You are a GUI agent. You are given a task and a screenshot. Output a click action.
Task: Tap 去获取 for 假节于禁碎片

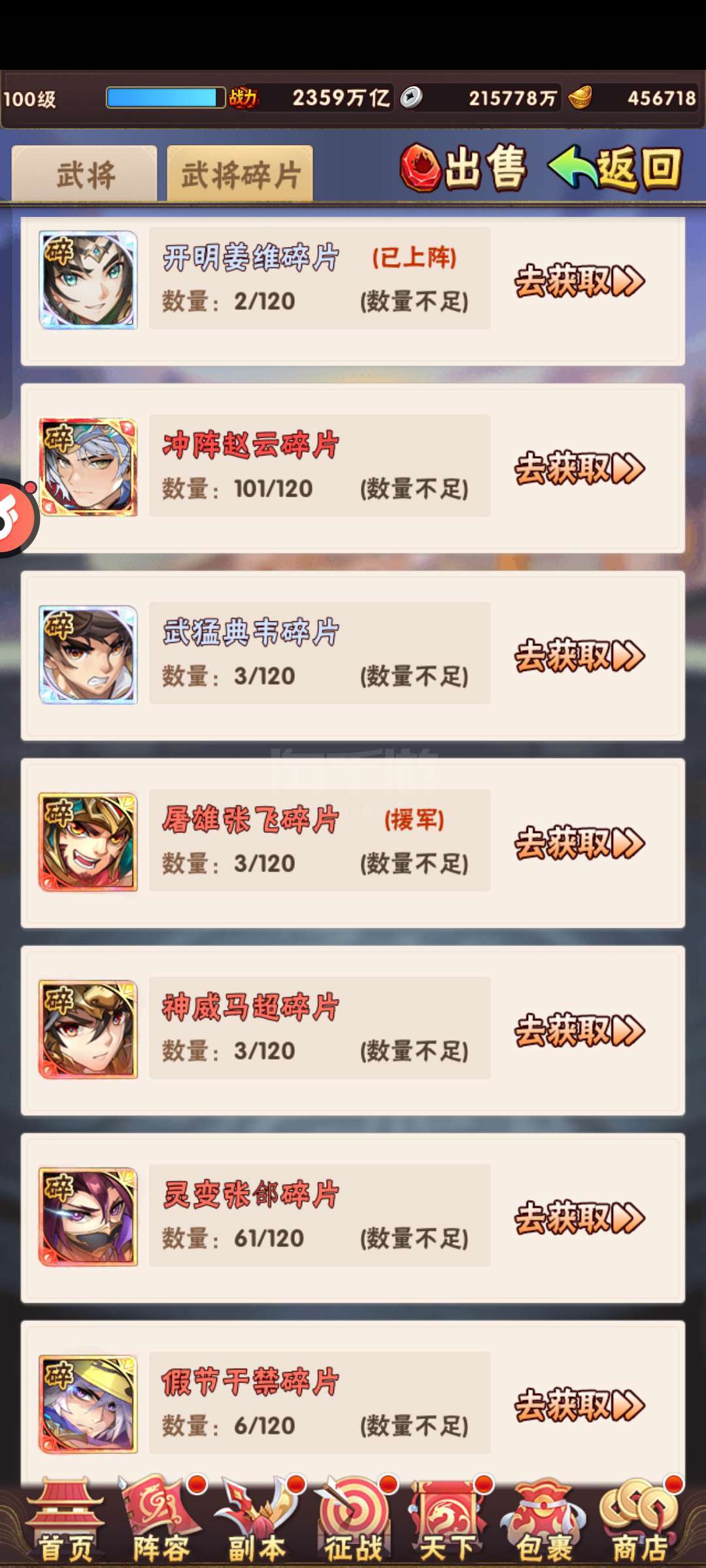[x=580, y=1405]
